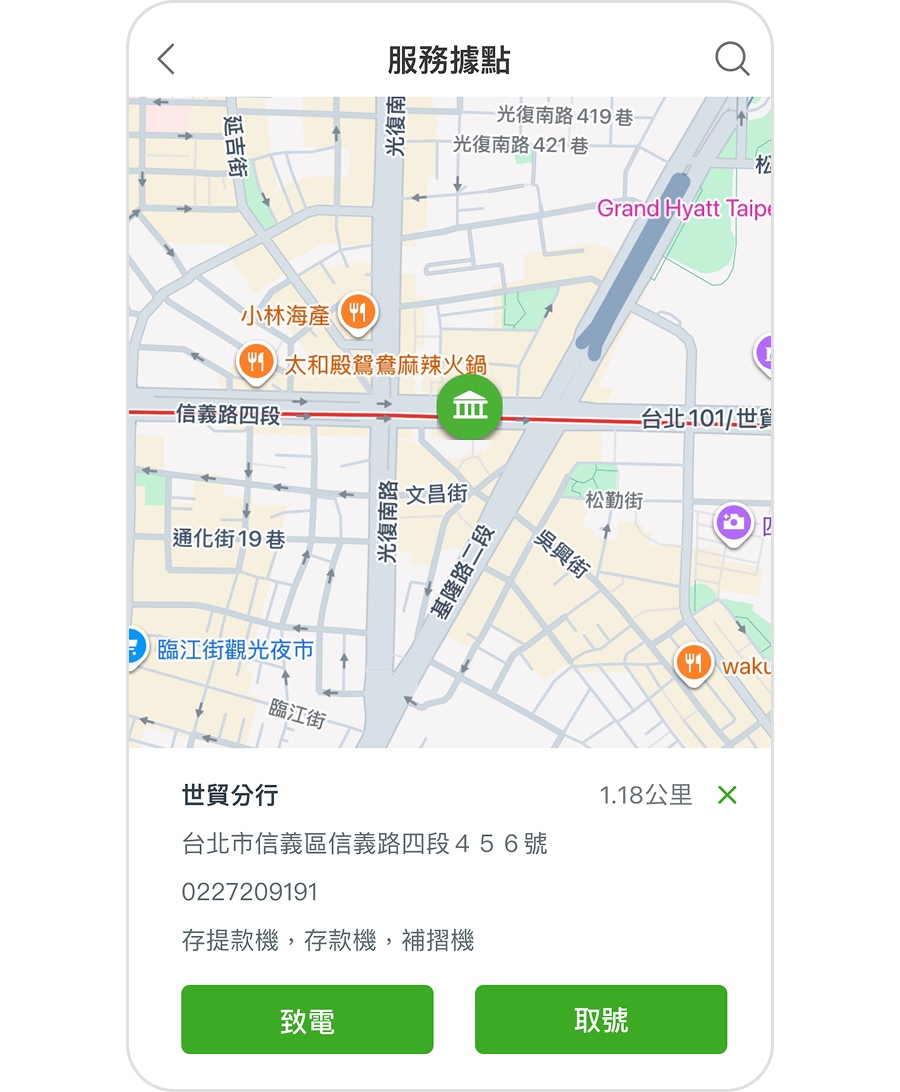Image resolution: width=900 pixels, height=1092 pixels.
Task: Close the 世貿分行 branch details card
Action: pos(727,795)
